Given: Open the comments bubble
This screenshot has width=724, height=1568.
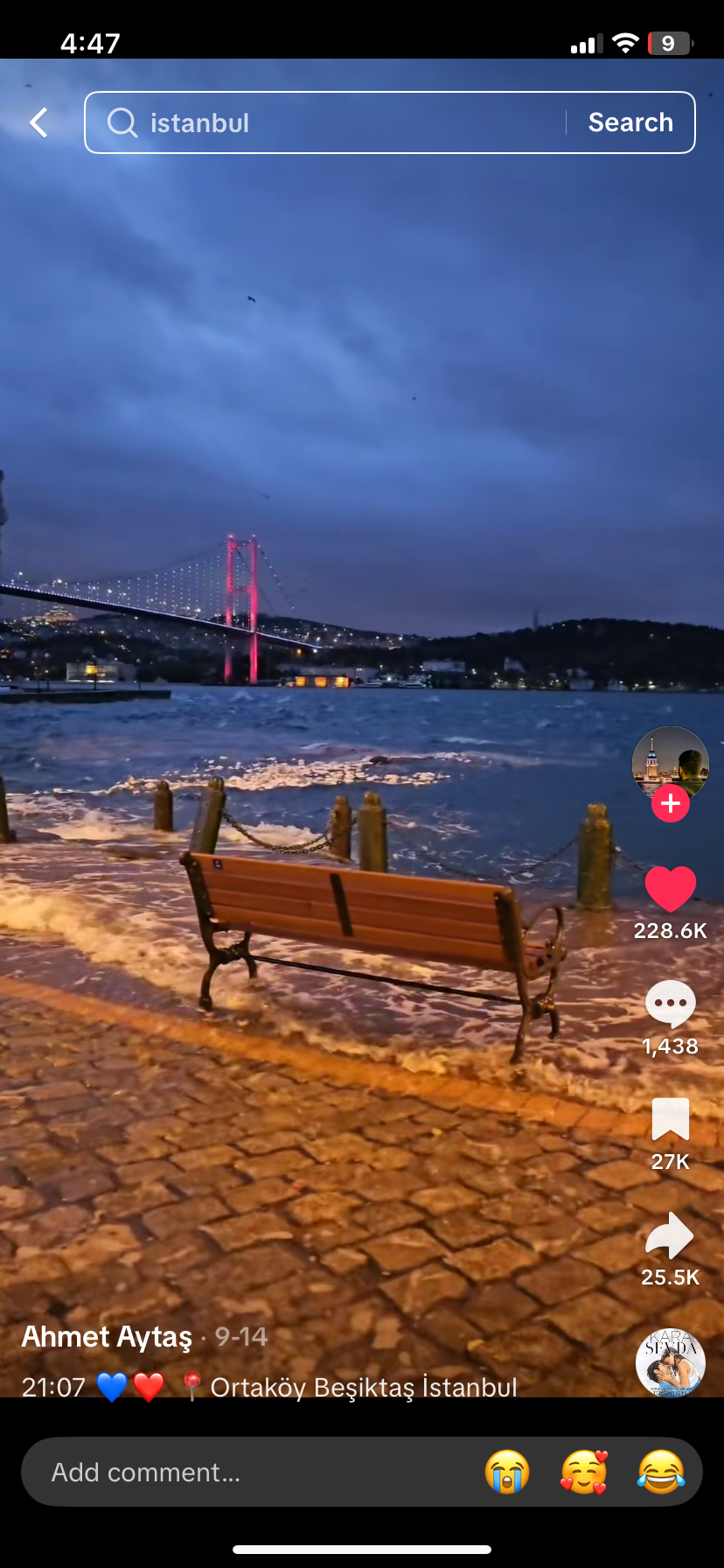Looking at the screenshot, I should point(670,1004).
